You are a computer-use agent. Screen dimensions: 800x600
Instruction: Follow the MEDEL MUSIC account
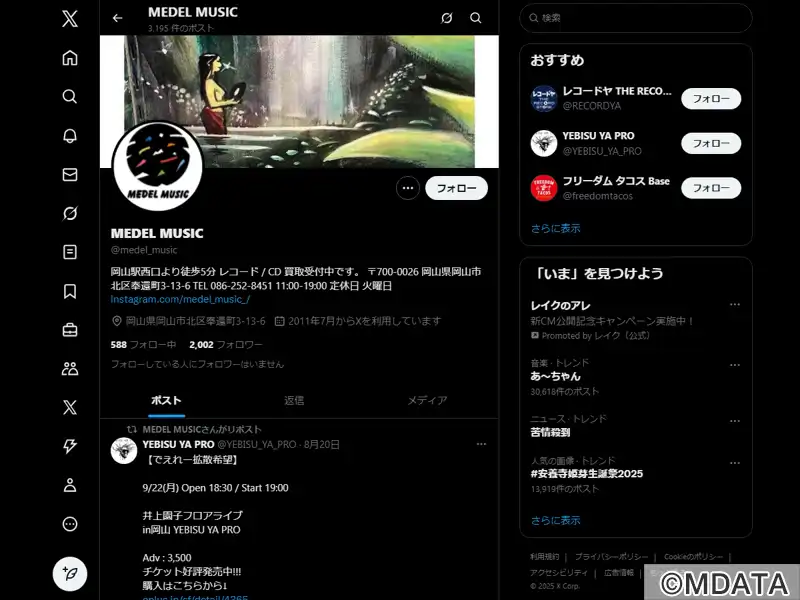pyautogui.click(x=456, y=188)
